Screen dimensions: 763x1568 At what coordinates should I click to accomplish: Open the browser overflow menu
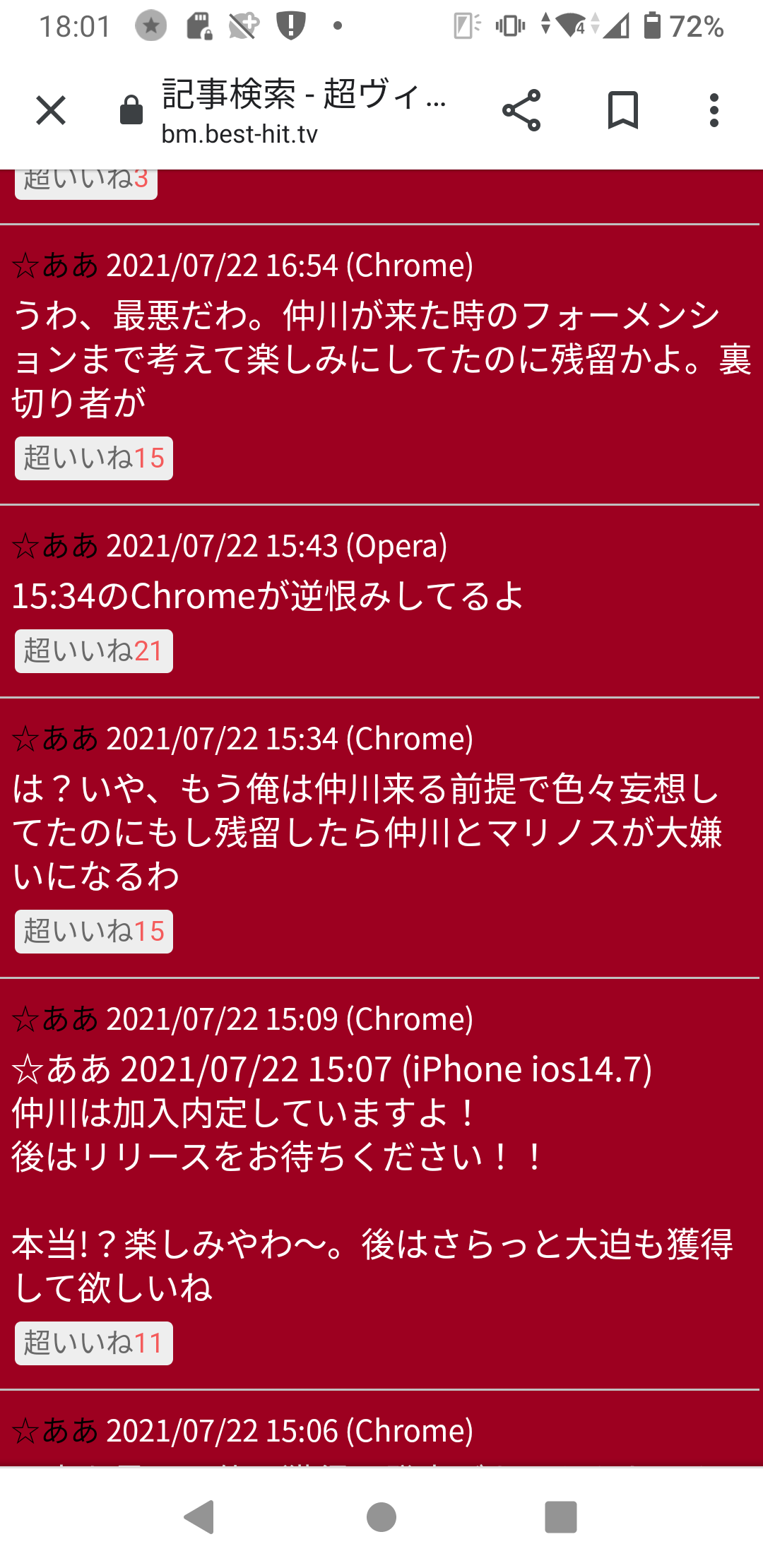pos(714,111)
